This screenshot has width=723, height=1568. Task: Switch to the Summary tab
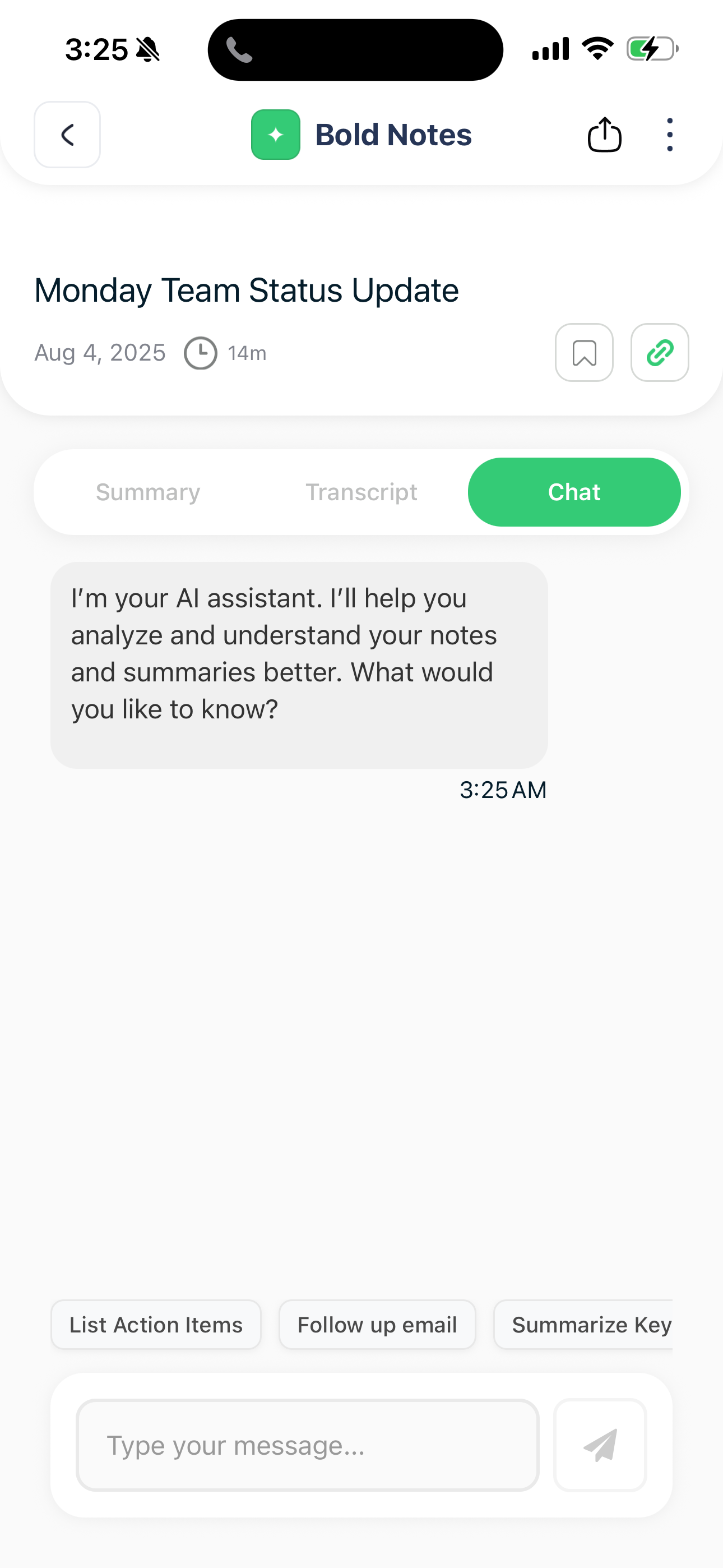[x=148, y=492]
